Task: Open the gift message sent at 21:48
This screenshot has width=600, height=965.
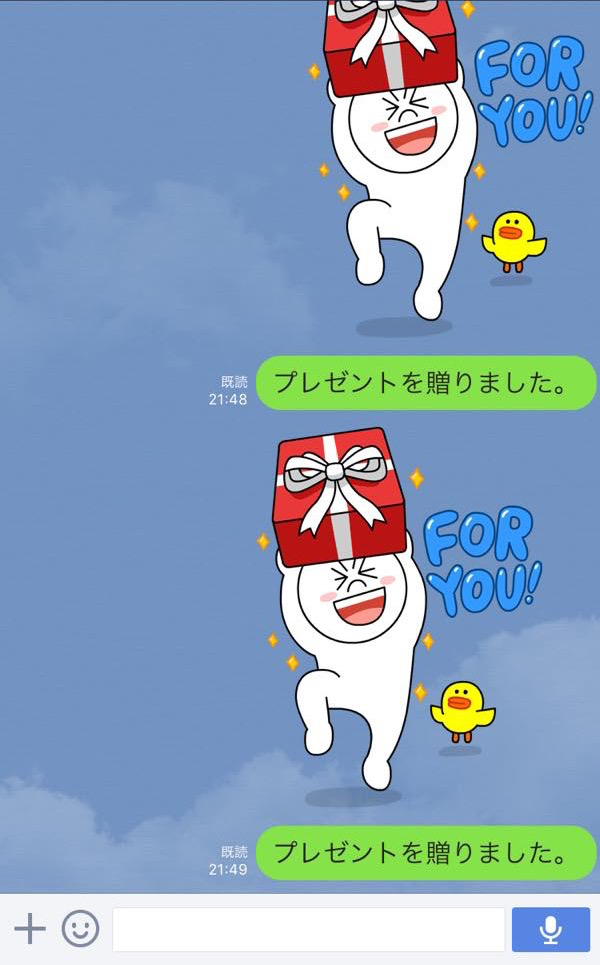Action: [x=426, y=383]
